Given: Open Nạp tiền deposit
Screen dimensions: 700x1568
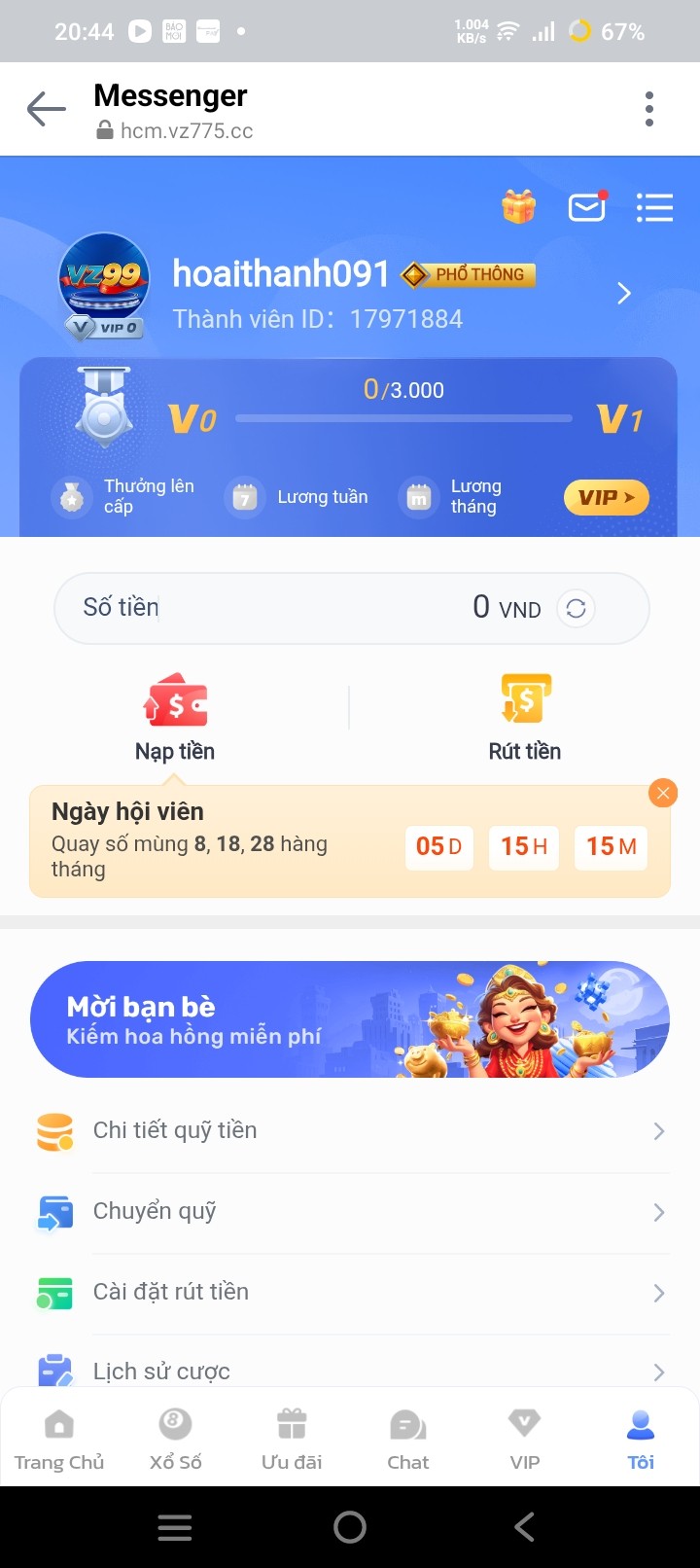Looking at the screenshot, I should [x=175, y=718].
